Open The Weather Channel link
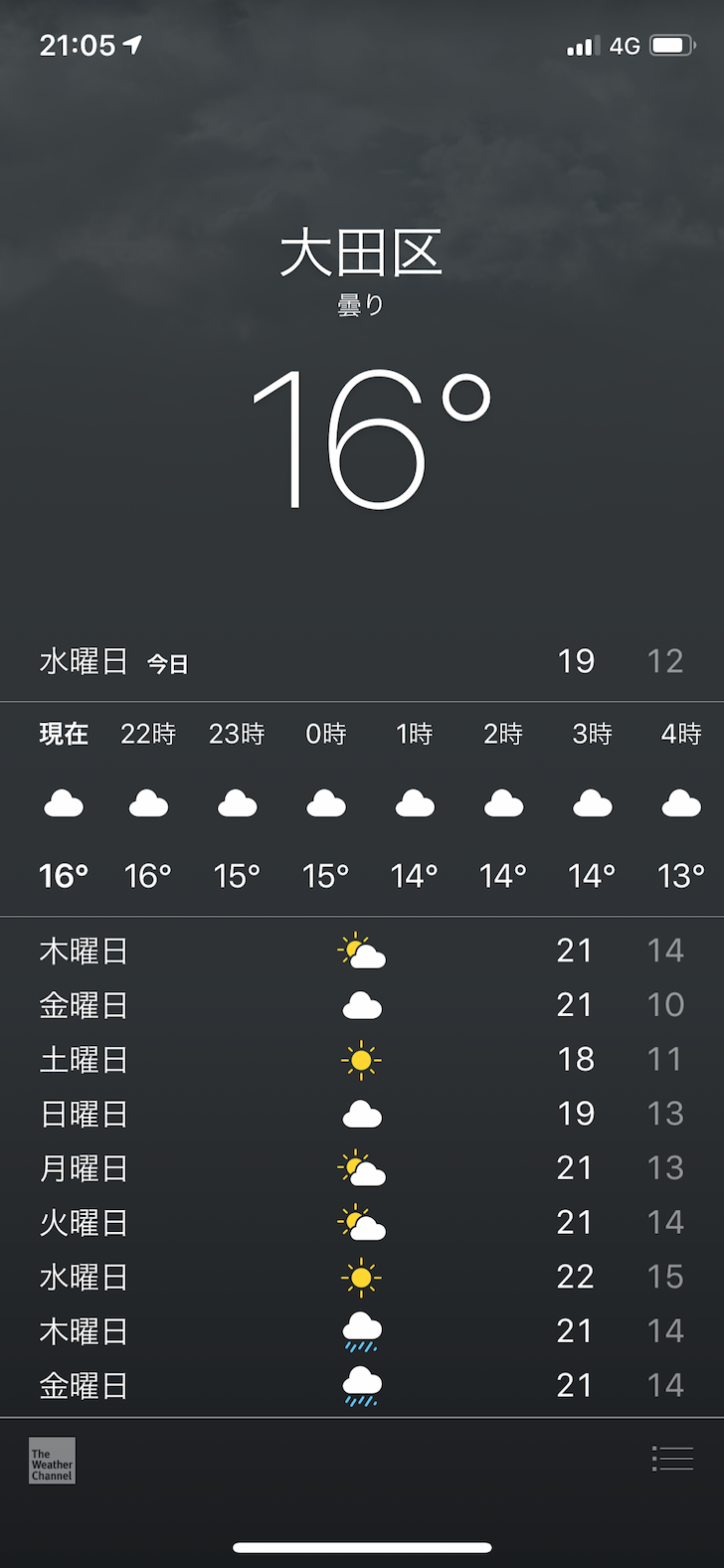The image size is (724, 1568). click(52, 1461)
